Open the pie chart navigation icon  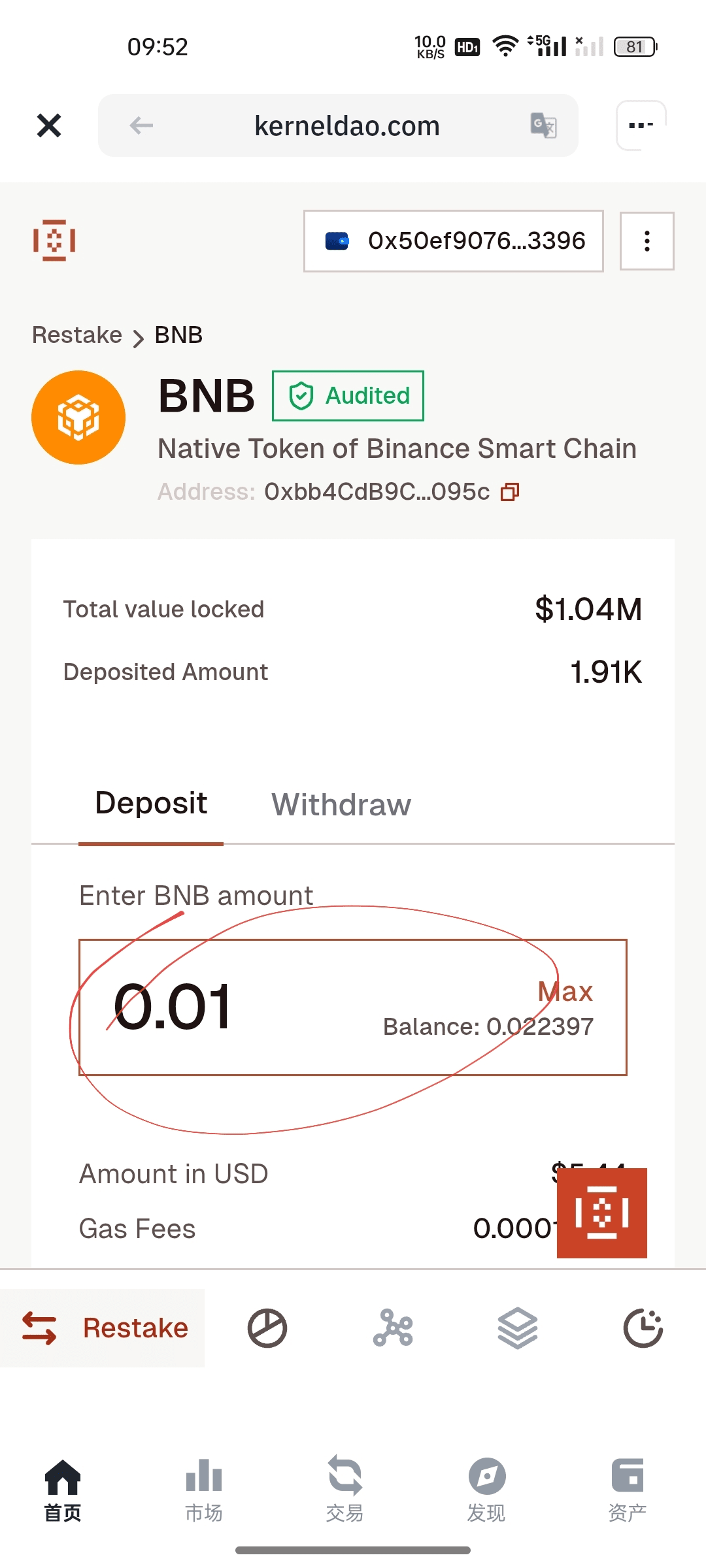click(x=267, y=1328)
